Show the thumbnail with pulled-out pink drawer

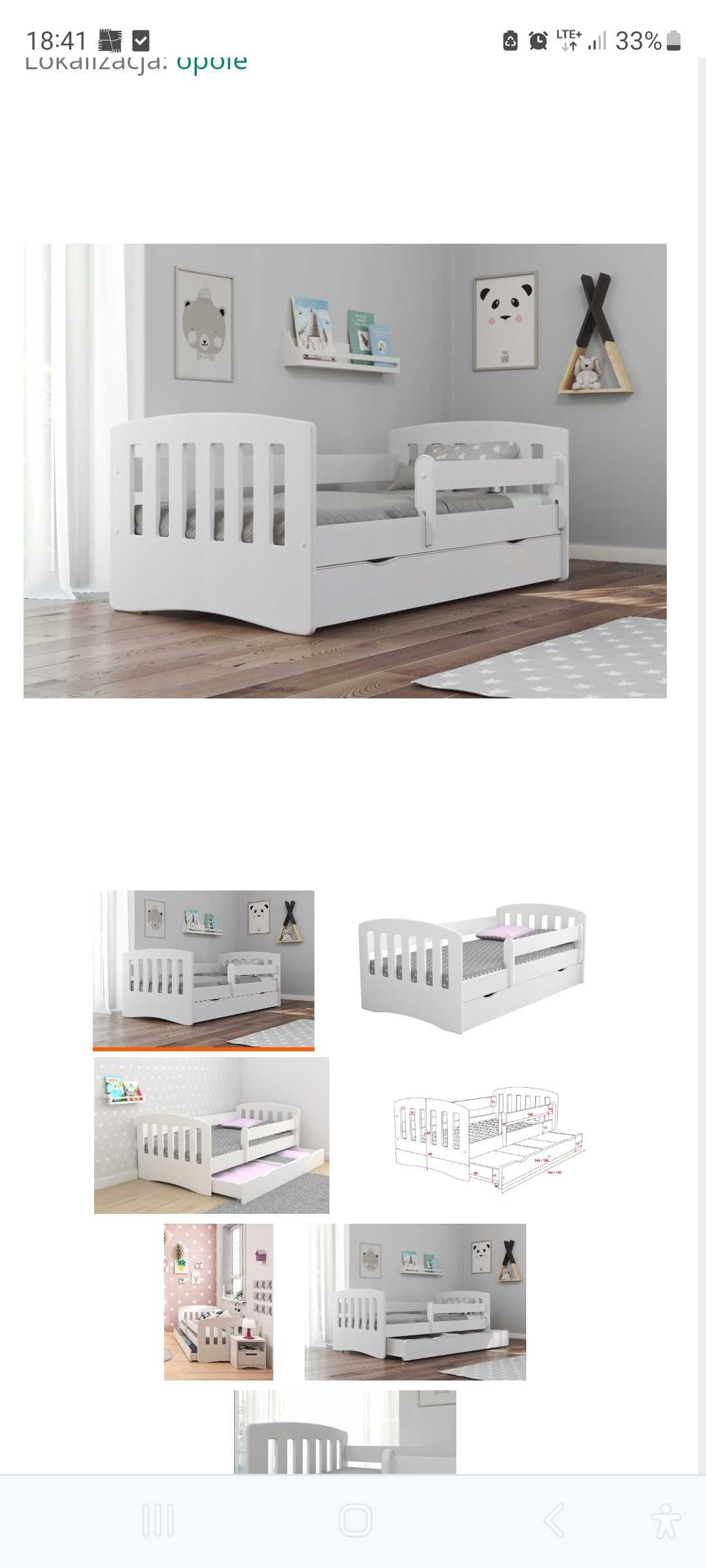212,1135
